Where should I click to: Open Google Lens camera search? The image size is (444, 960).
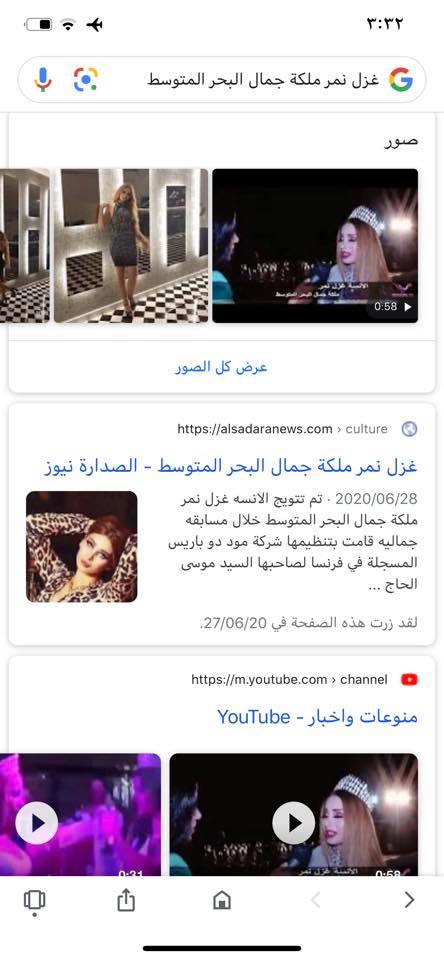pyautogui.click(x=86, y=80)
